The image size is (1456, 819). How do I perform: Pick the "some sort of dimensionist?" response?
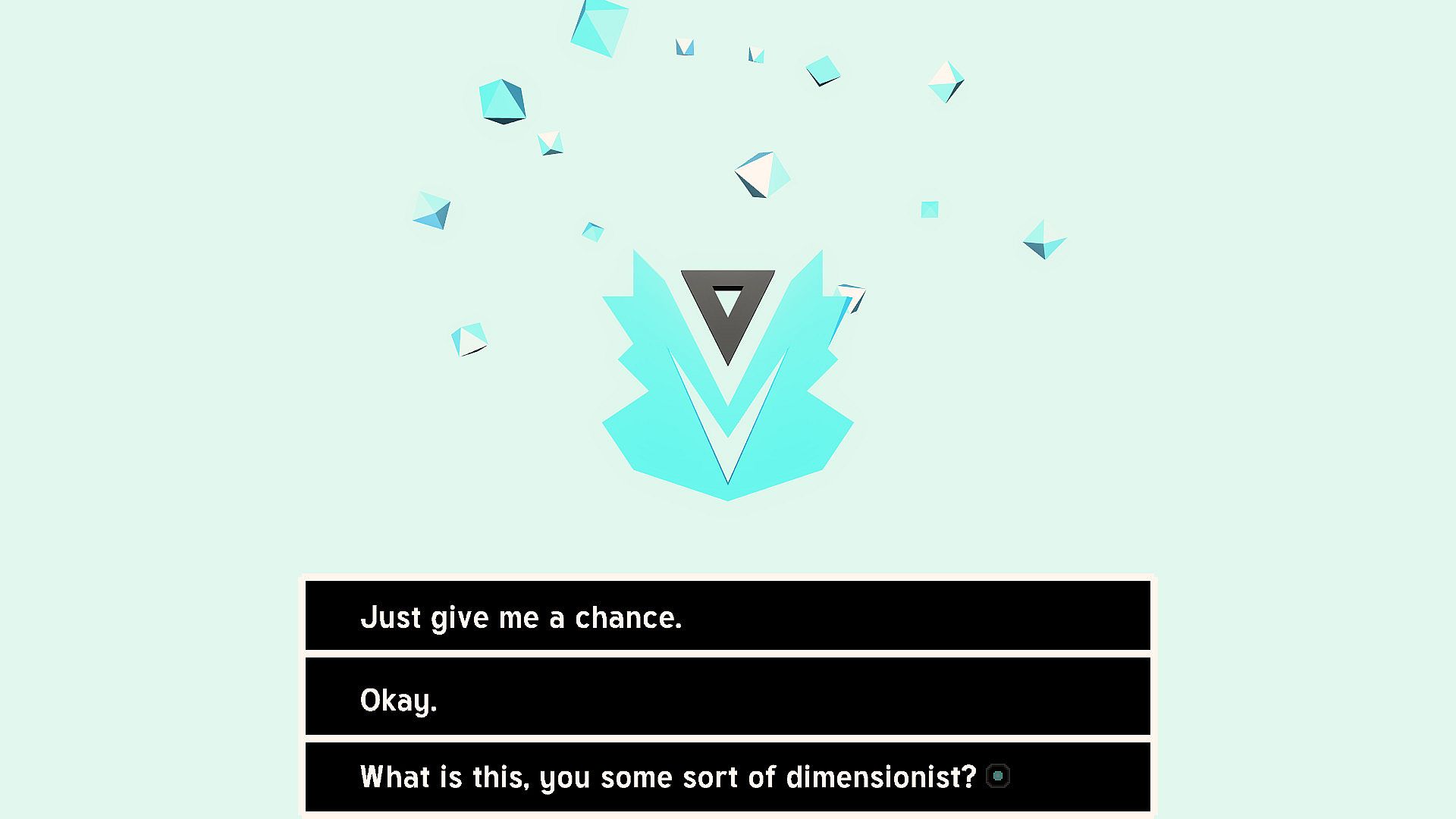point(727,777)
